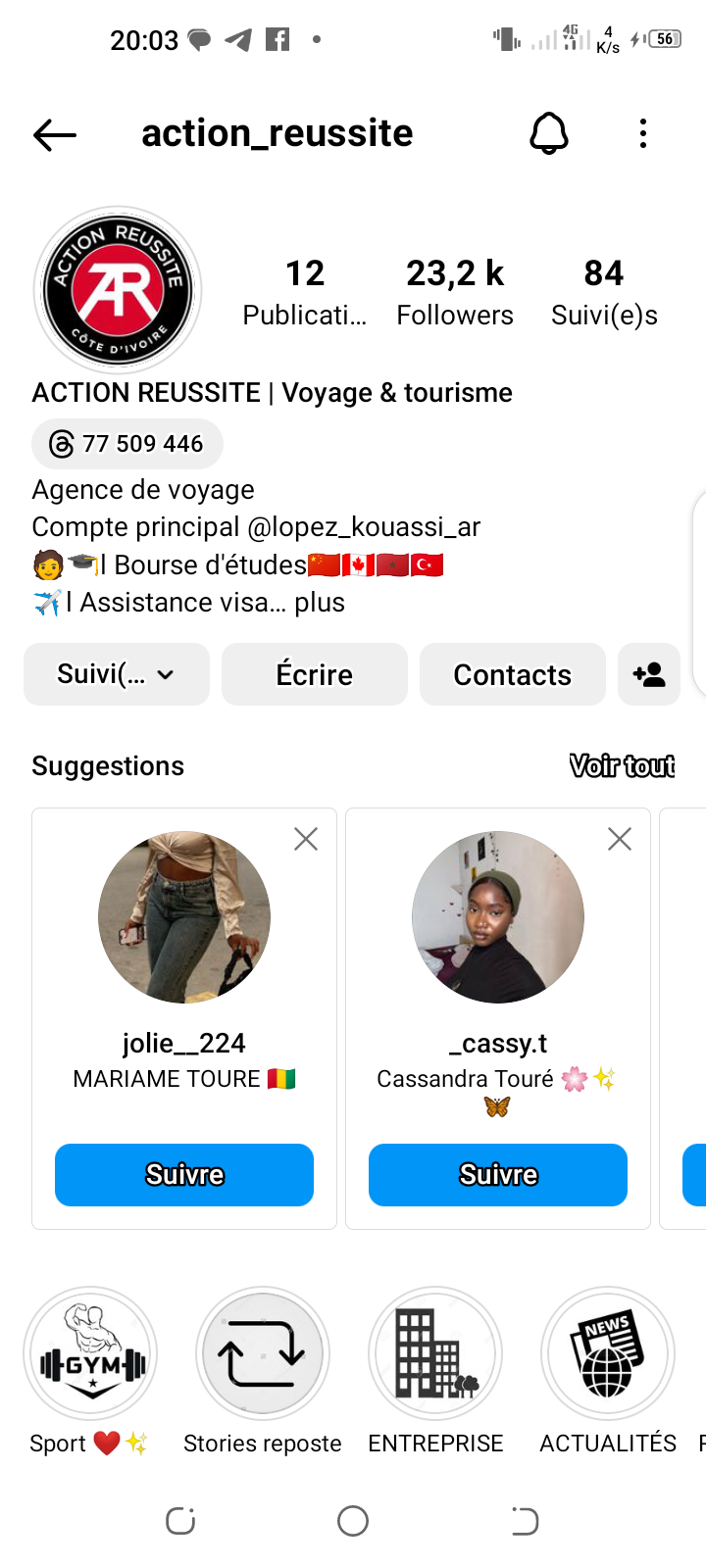706x1568 pixels.
Task: Open the three-dot overflow menu
Action: point(643,133)
